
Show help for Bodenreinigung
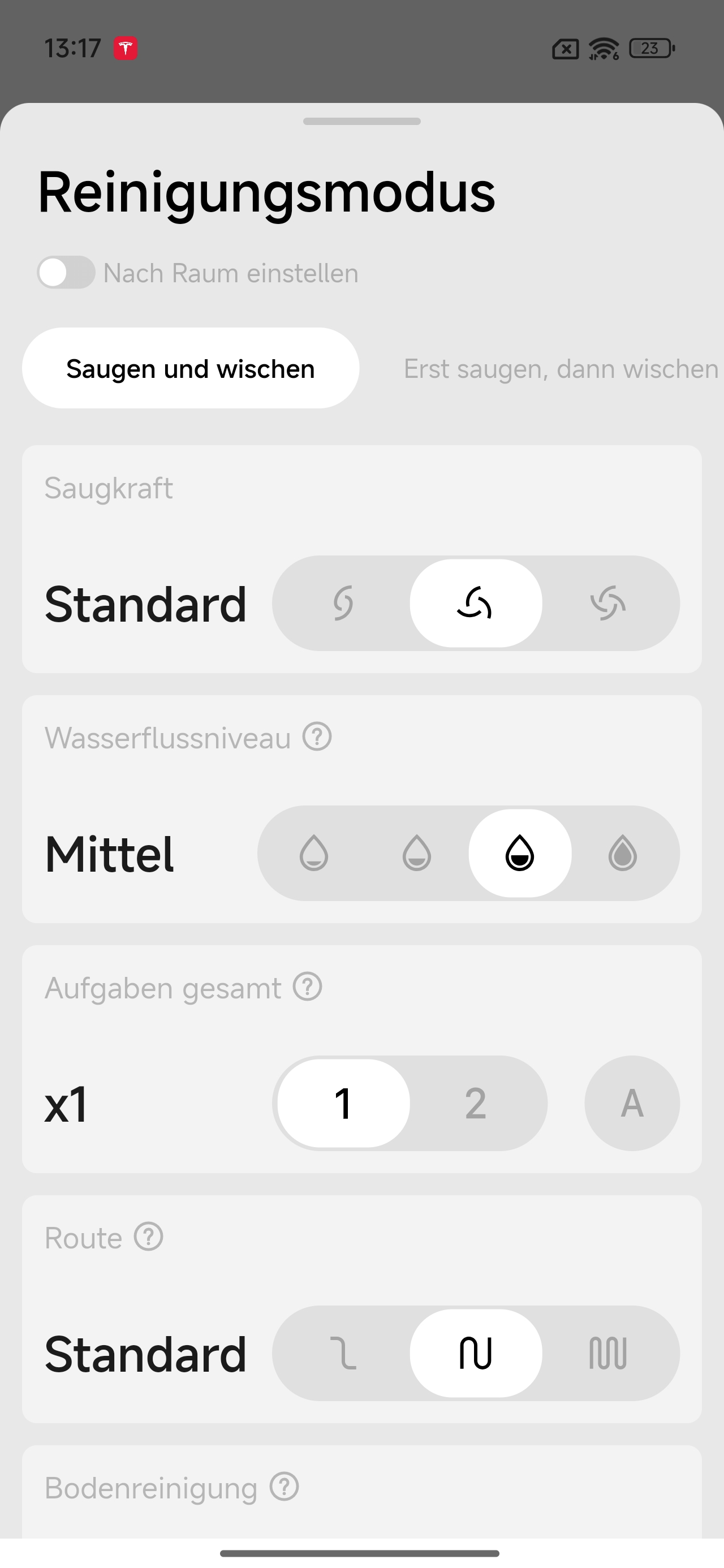click(x=285, y=1487)
